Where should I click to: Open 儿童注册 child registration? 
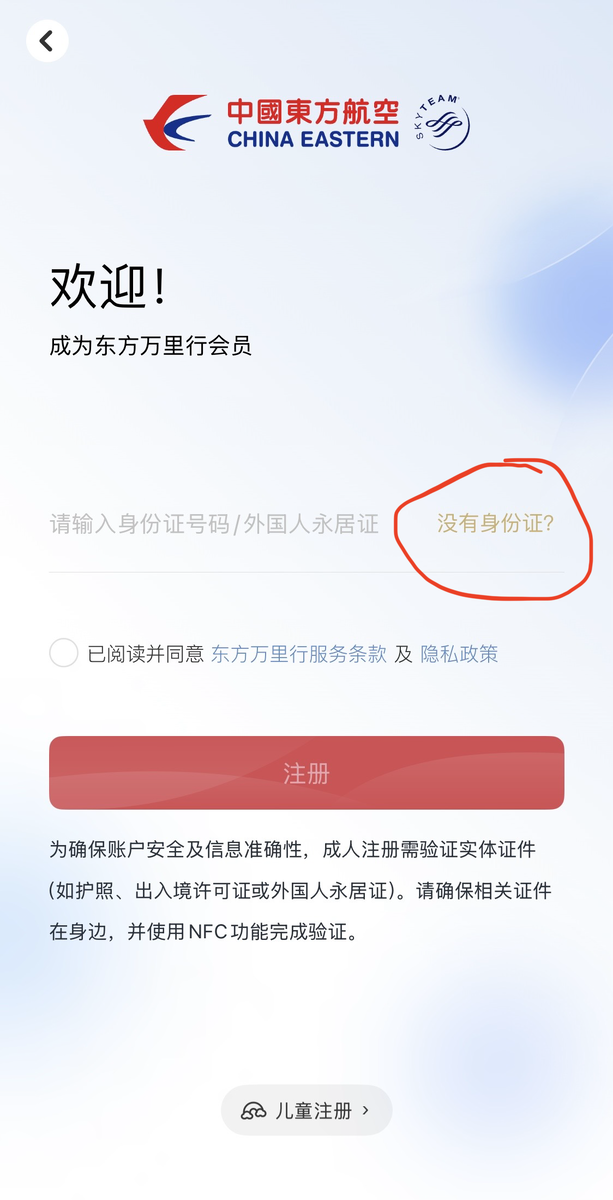[306, 1110]
